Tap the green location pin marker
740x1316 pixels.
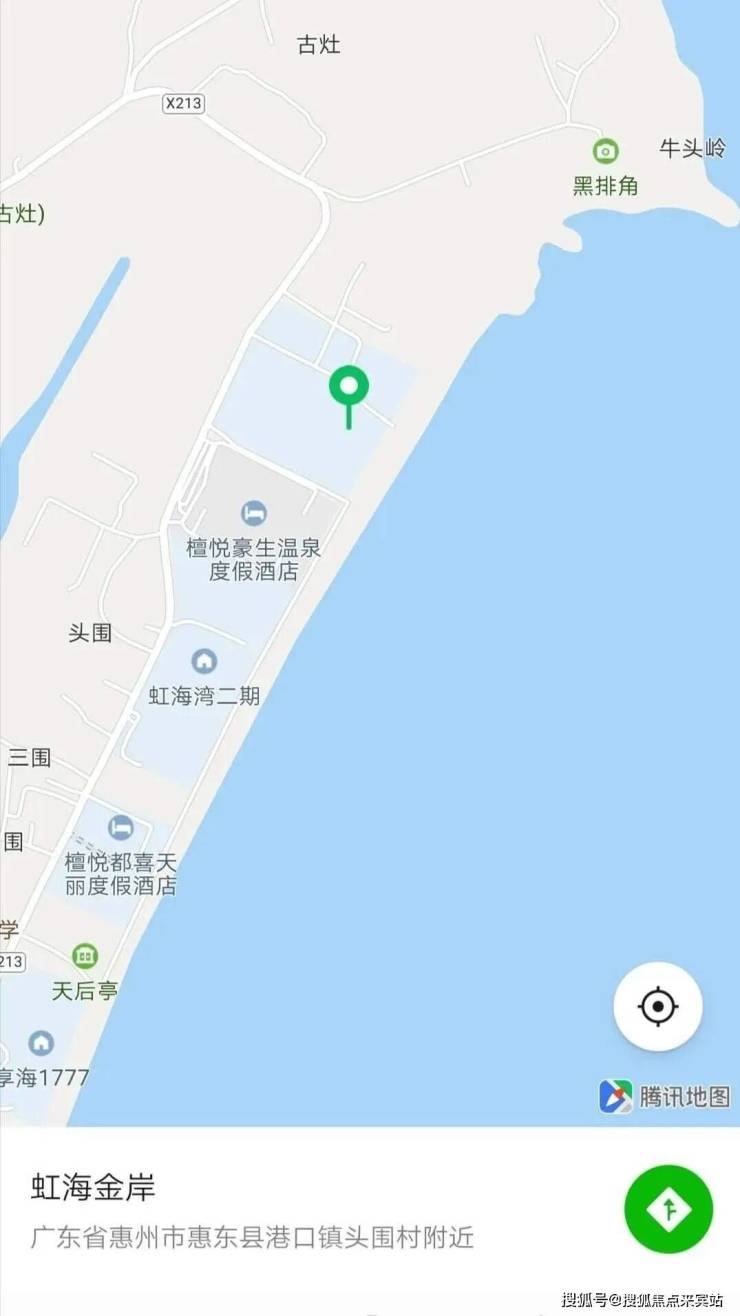click(349, 386)
